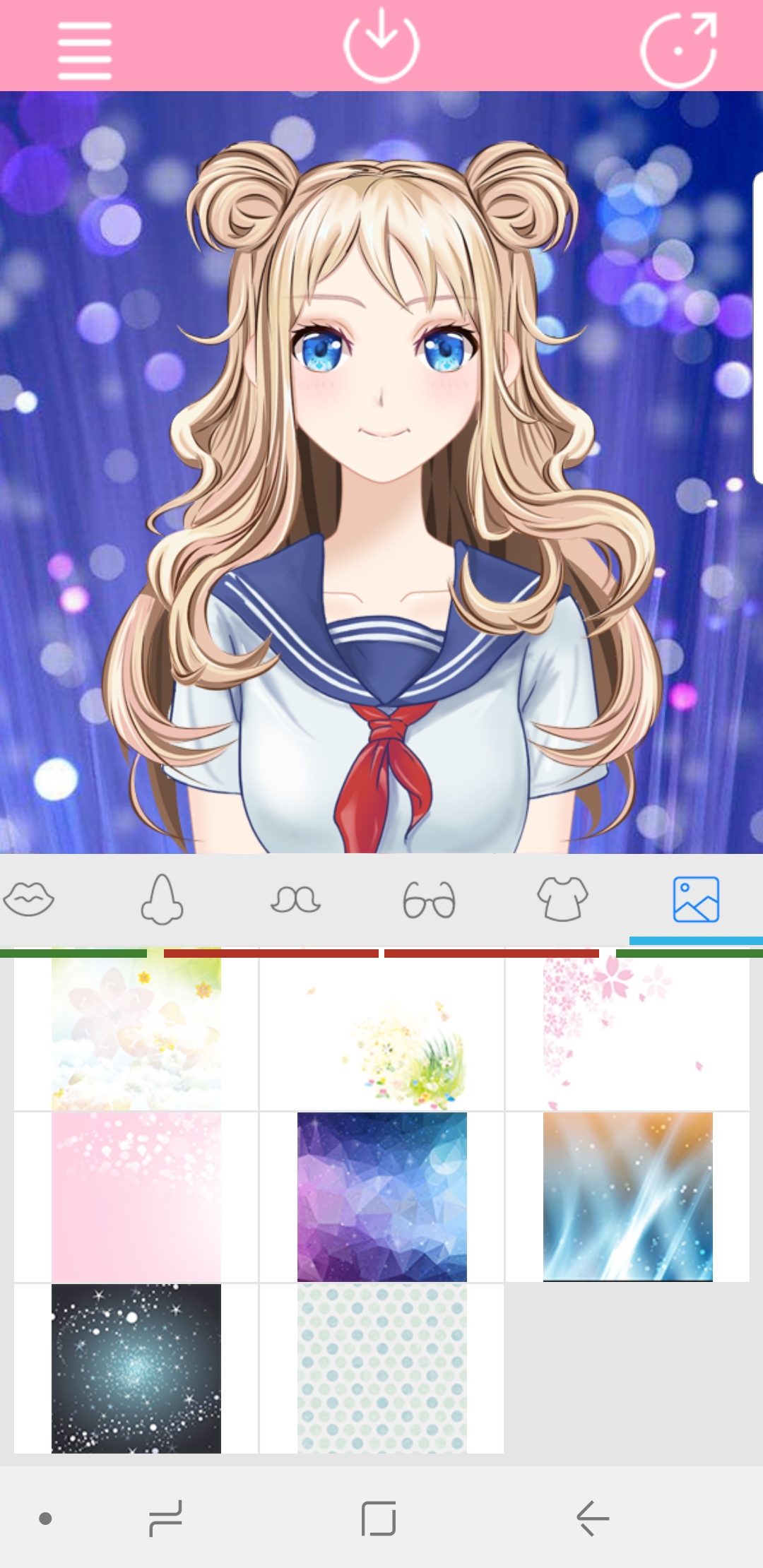
Task: Tap the reset/share circular arrow icon
Action: pyautogui.click(x=679, y=49)
